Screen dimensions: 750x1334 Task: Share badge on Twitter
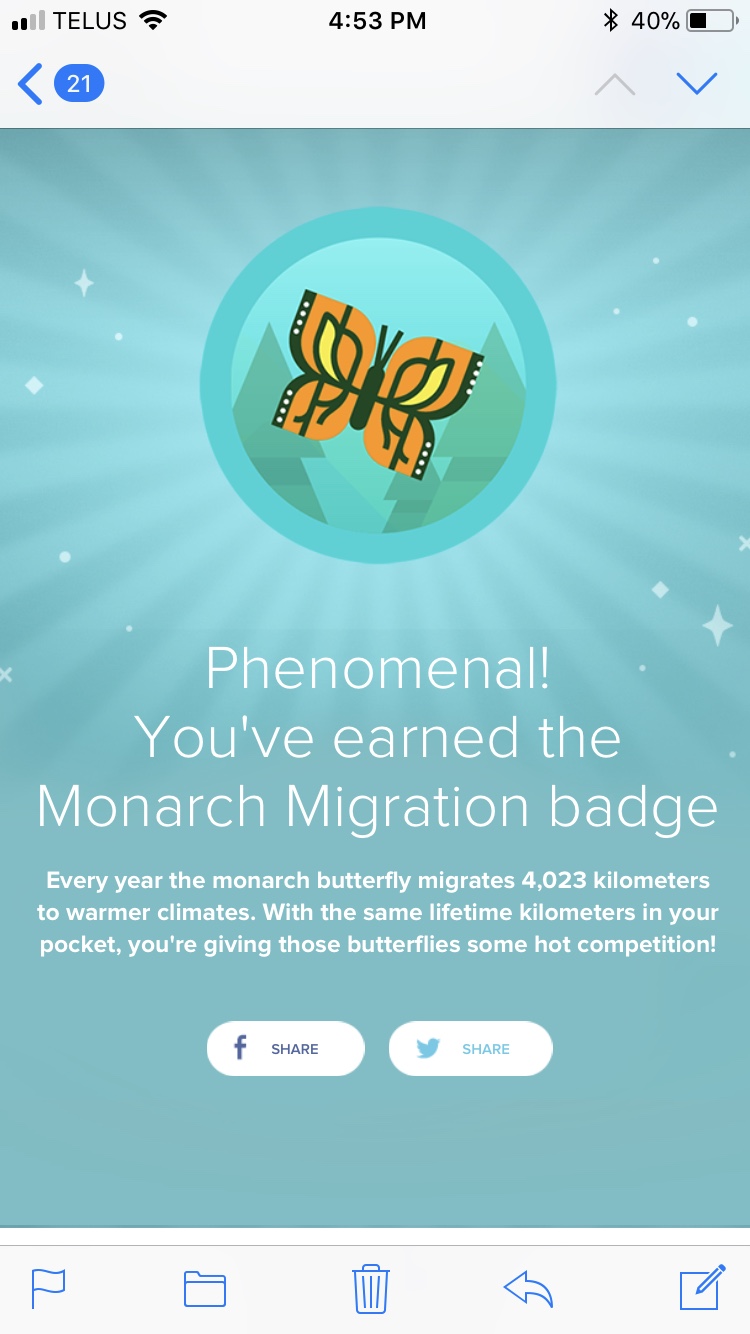pyautogui.click(x=470, y=1048)
